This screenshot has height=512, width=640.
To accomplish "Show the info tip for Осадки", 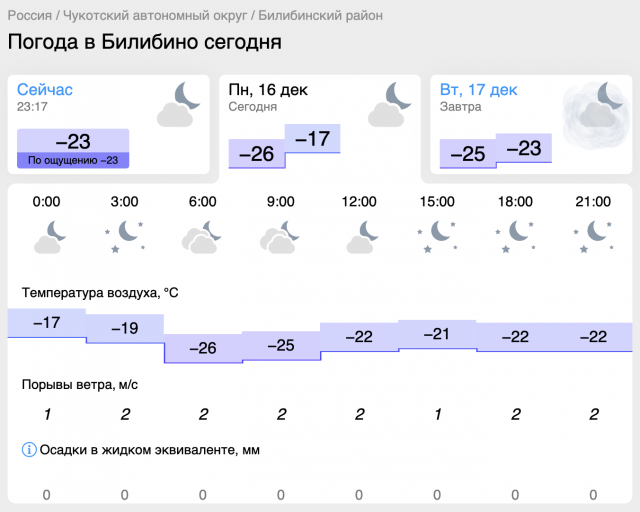I will tap(29, 450).
